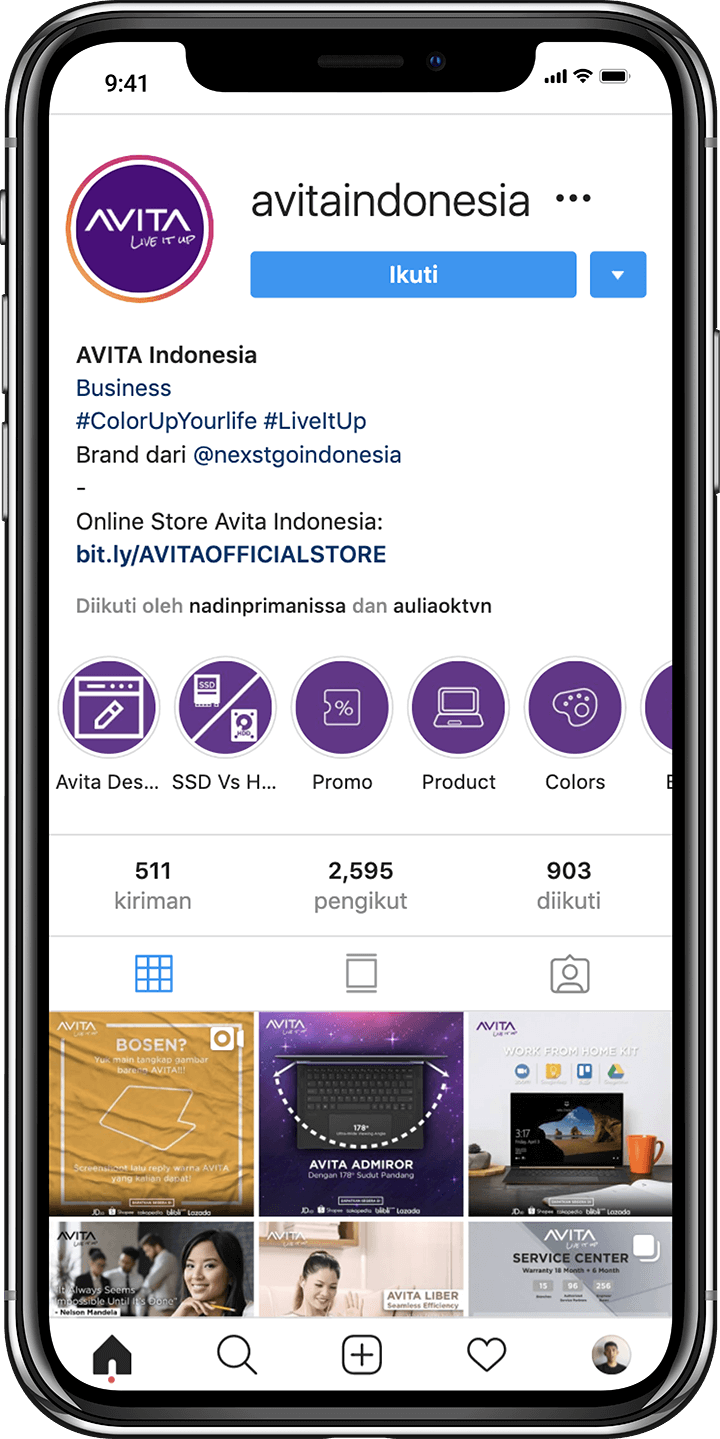This screenshot has height=1439, width=720.
Task: Go to the search tab
Action: pos(237,1356)
